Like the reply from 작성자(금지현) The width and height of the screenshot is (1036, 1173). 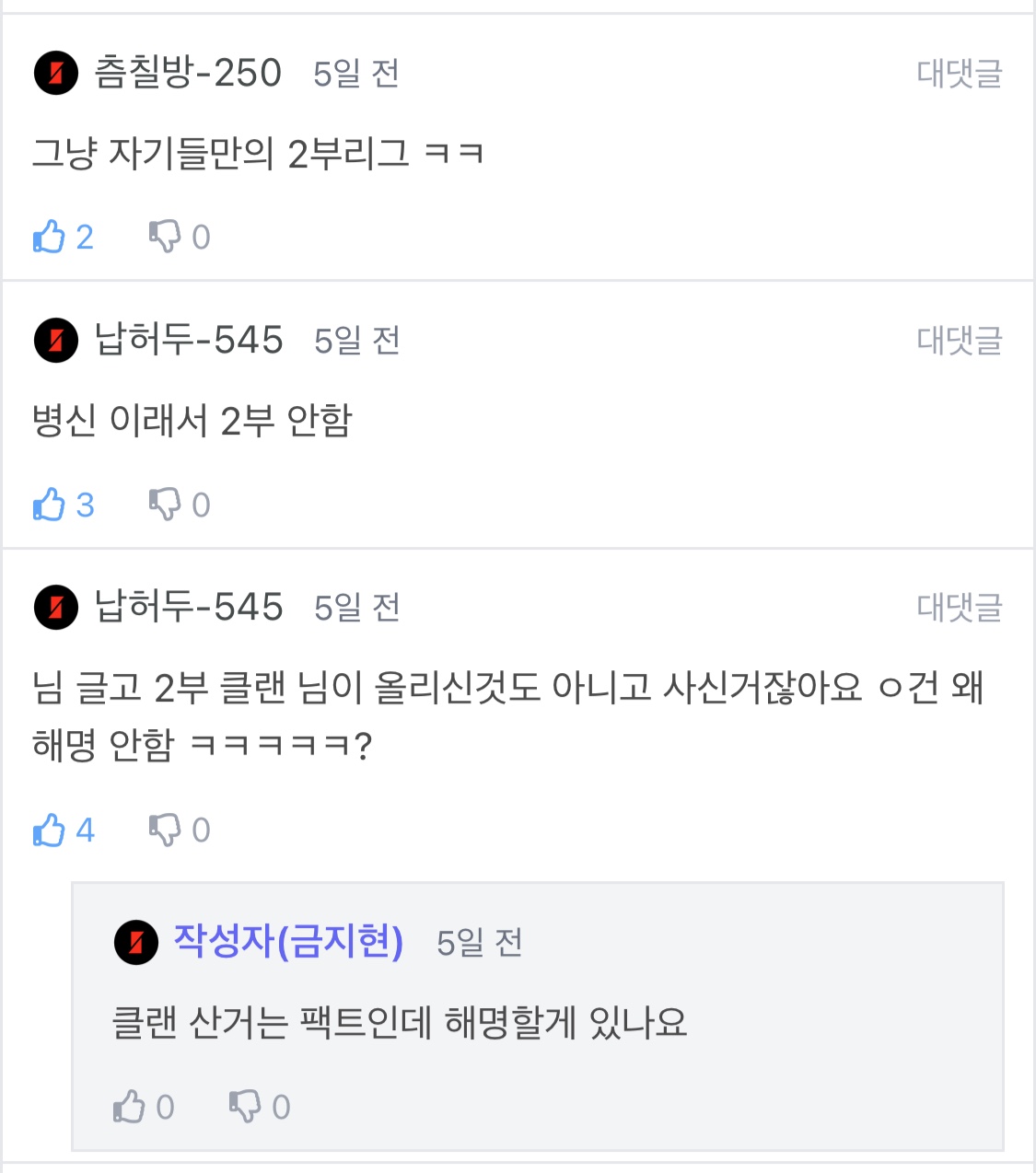(x=130, y=1106)
